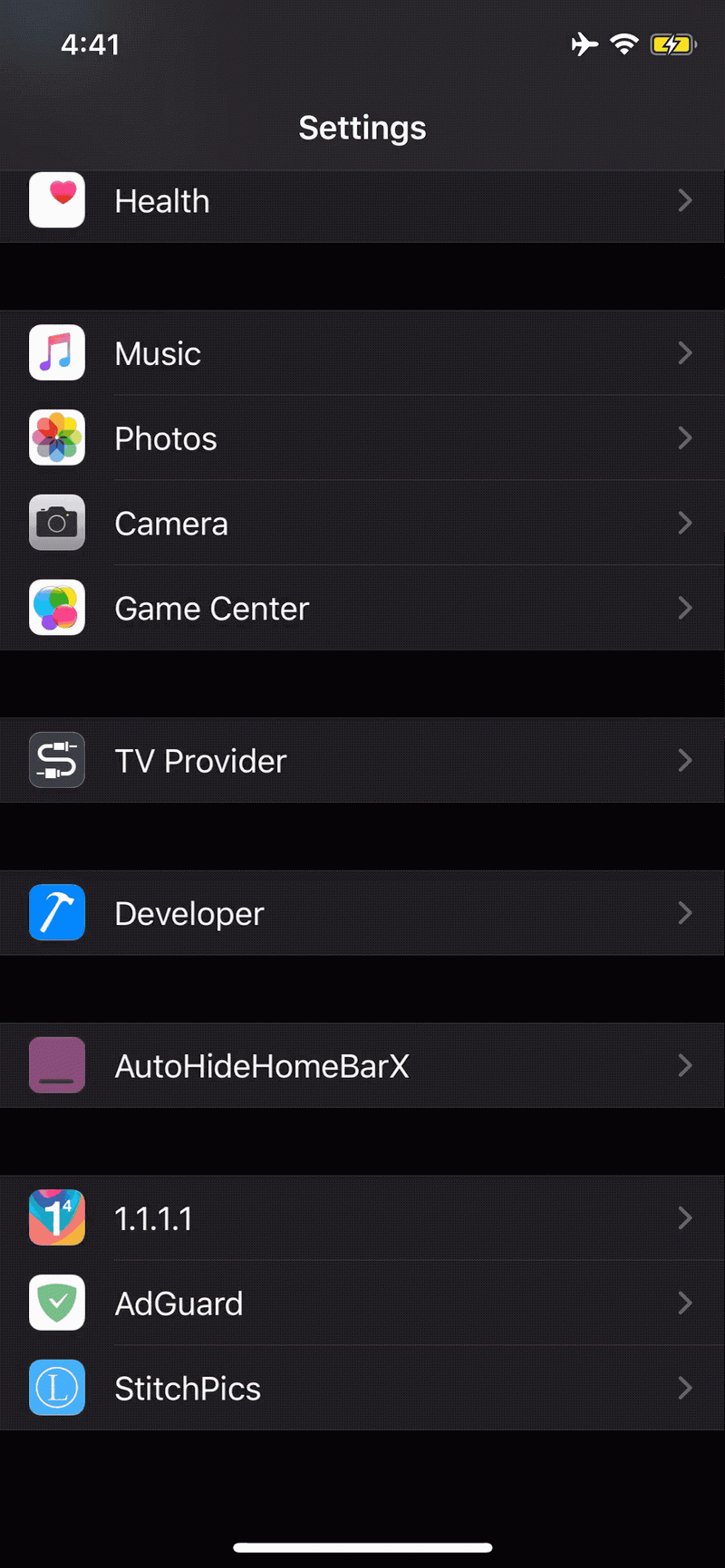Screen dimensions: 725x1568
Task: Open StitchPics settings
Action: tap(362, 1389)
